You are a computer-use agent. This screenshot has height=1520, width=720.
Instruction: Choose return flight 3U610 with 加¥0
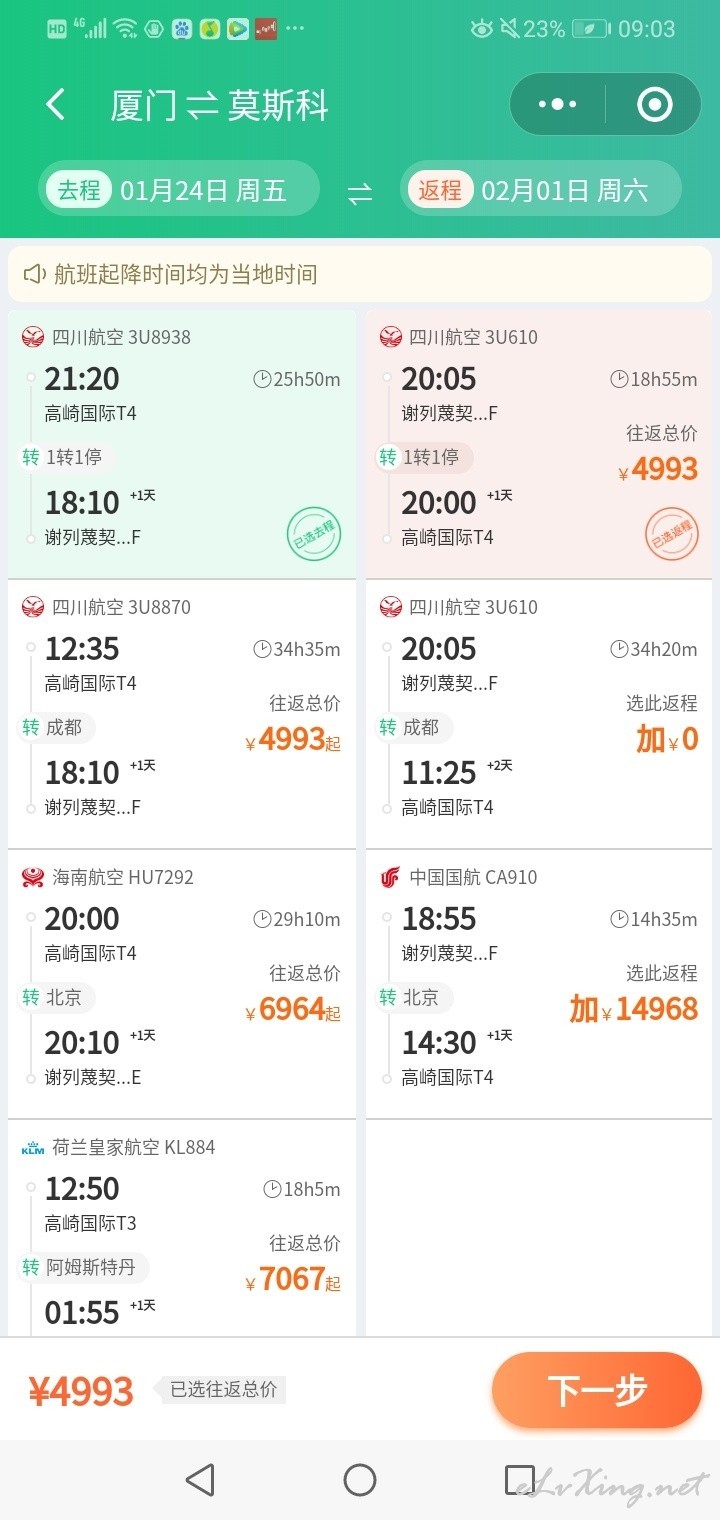click(x=539, y=714)
